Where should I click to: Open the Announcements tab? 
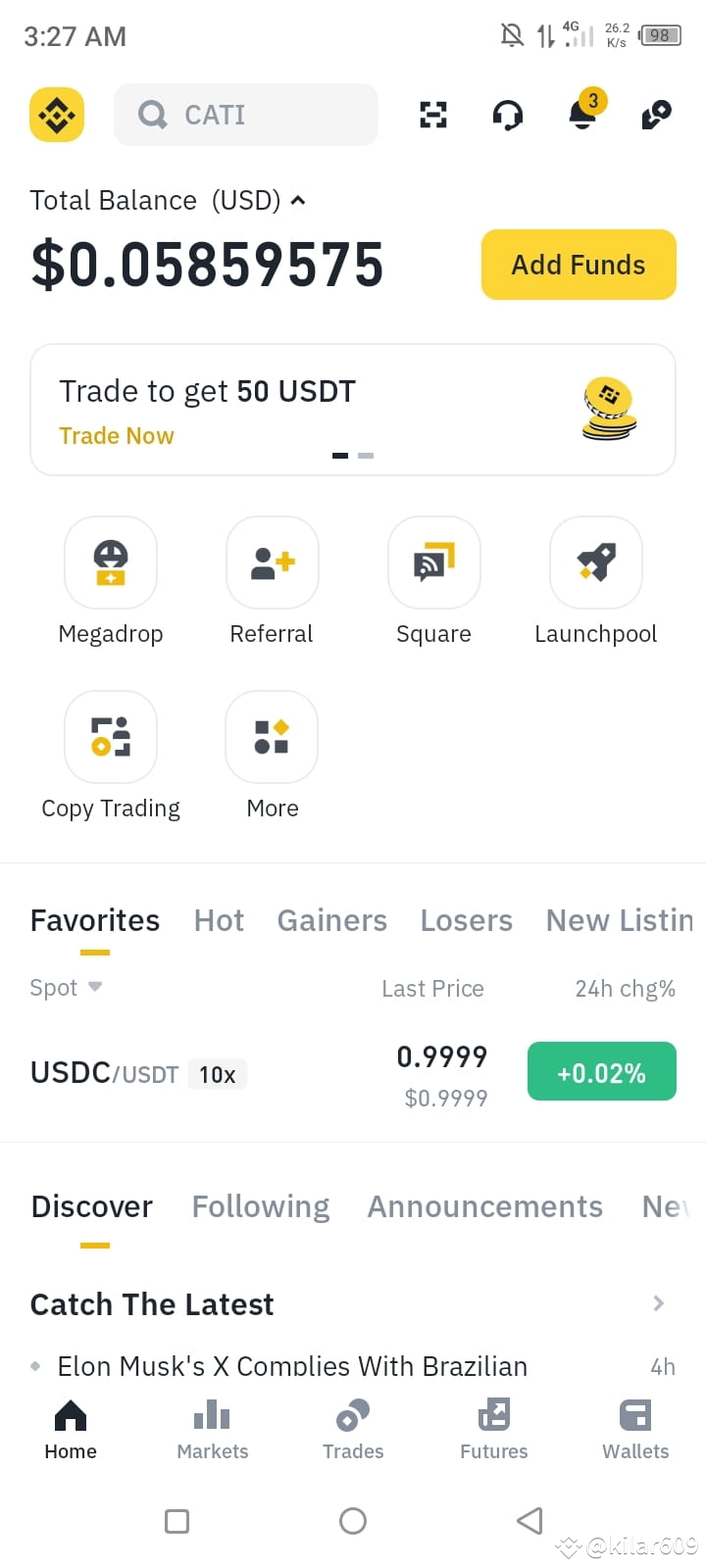484,1206
